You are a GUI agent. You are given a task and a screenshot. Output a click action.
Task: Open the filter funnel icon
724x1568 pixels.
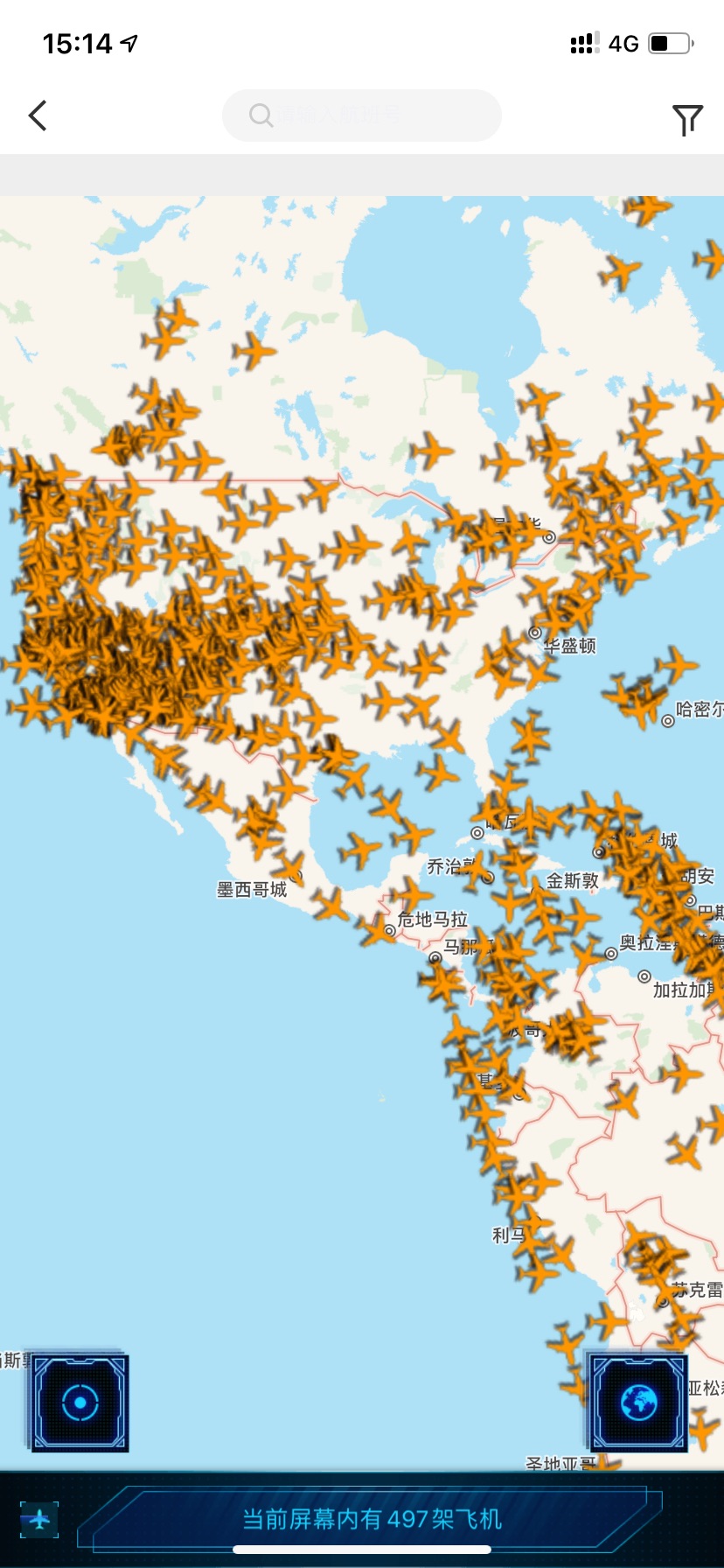[x=687, y=120]
